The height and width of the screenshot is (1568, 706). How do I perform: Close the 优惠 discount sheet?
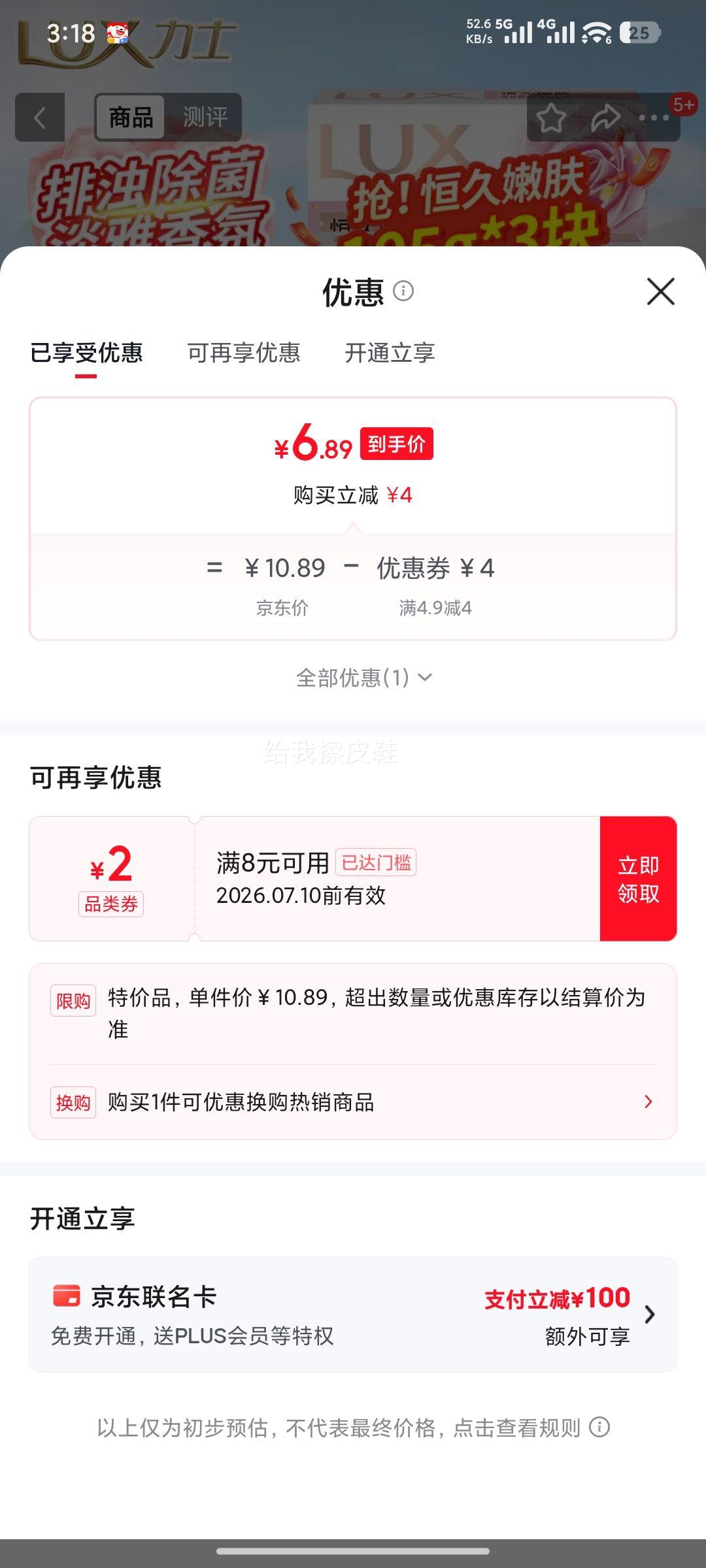(x=660, y=291)
